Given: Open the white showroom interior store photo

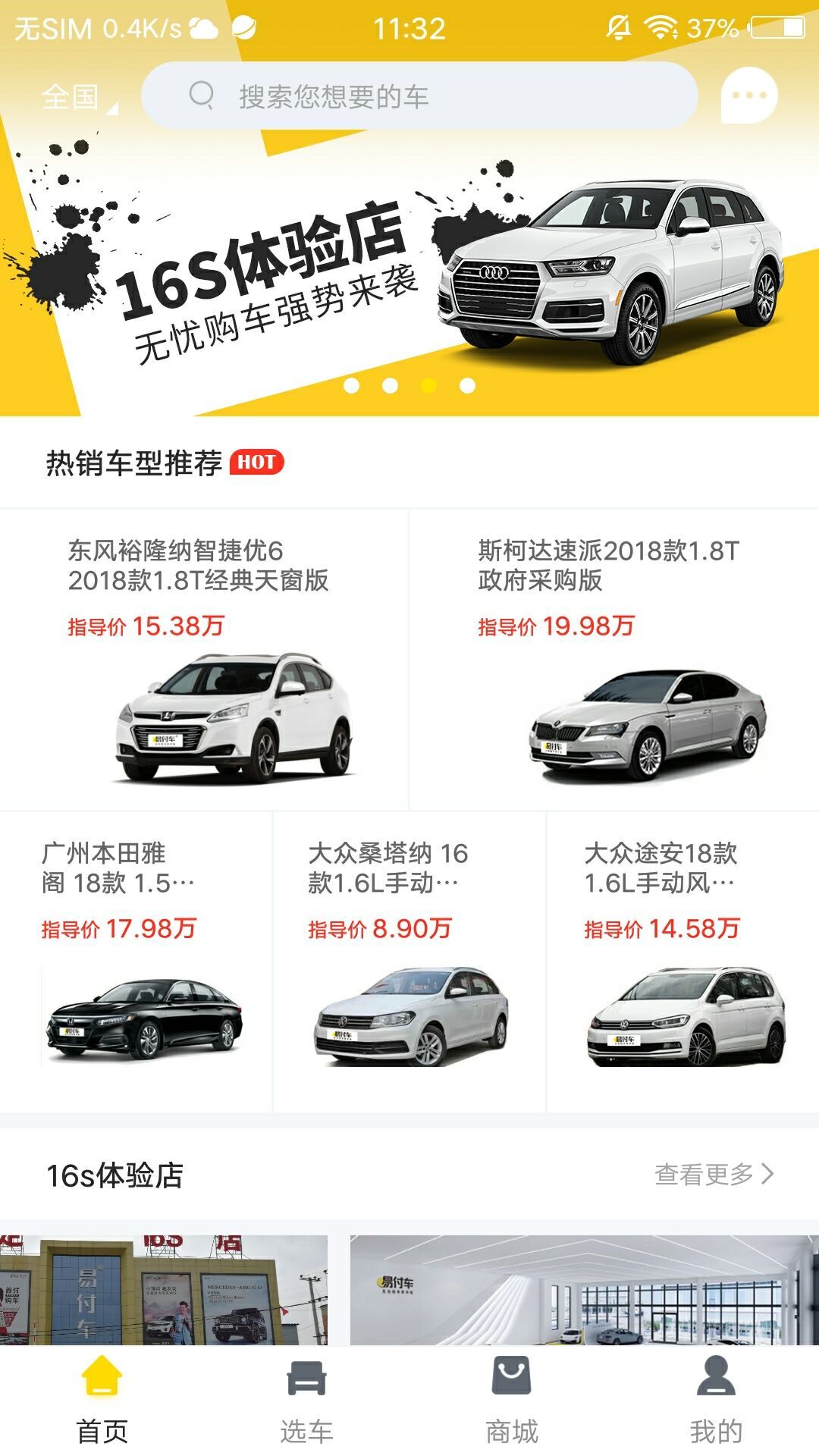Looking at the screenshot, I should 584,1289.
